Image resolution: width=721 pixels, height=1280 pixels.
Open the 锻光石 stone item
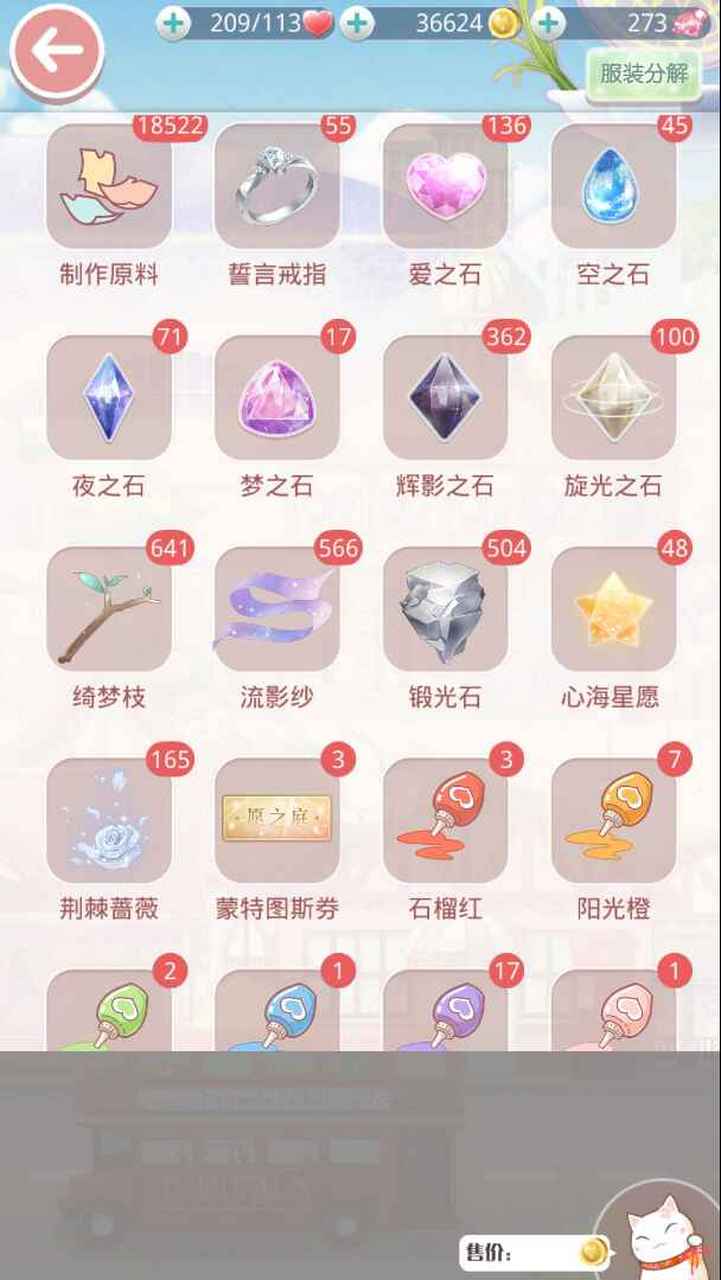click(445, 609)
